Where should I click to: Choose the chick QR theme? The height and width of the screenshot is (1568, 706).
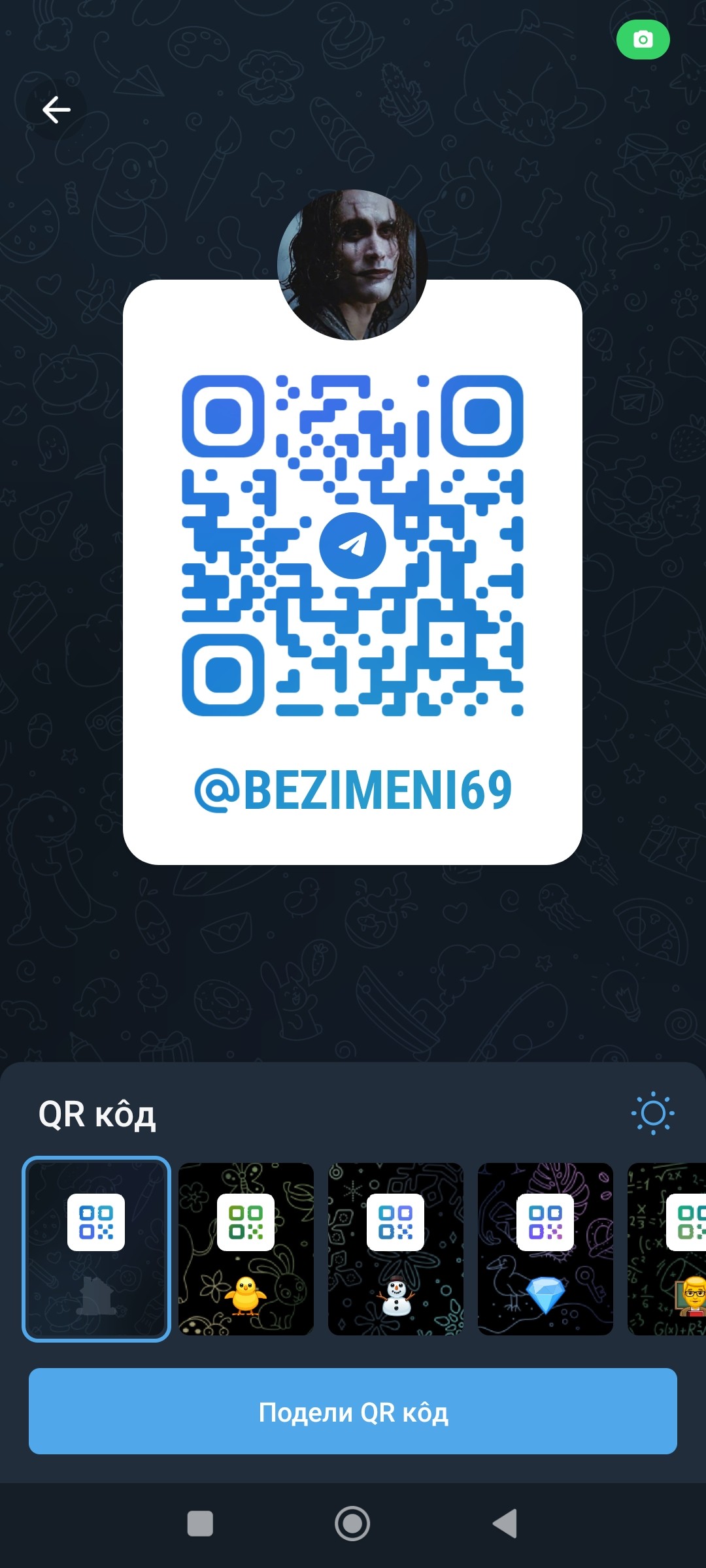click(246, 1249)
